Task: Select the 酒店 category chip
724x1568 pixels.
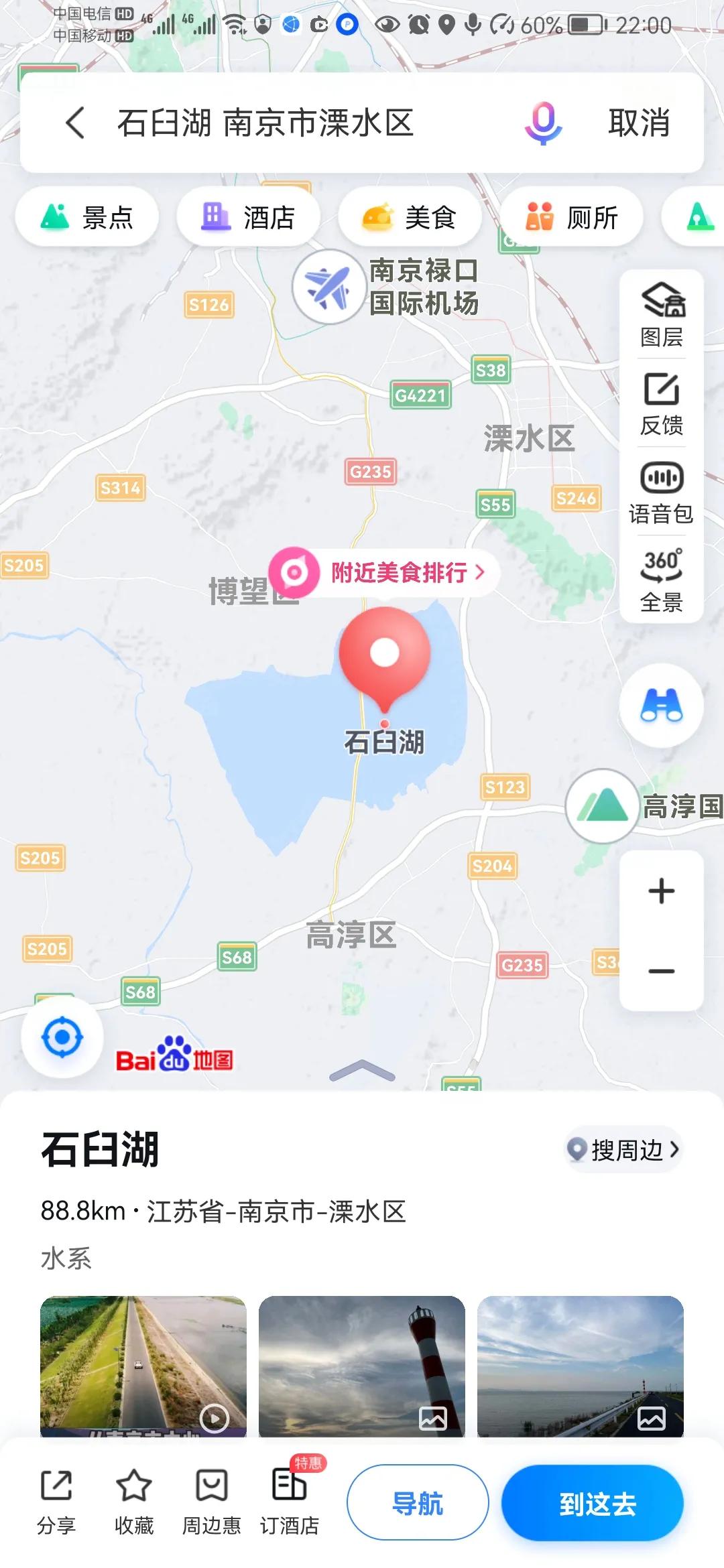Action: (x=249, y=217)
